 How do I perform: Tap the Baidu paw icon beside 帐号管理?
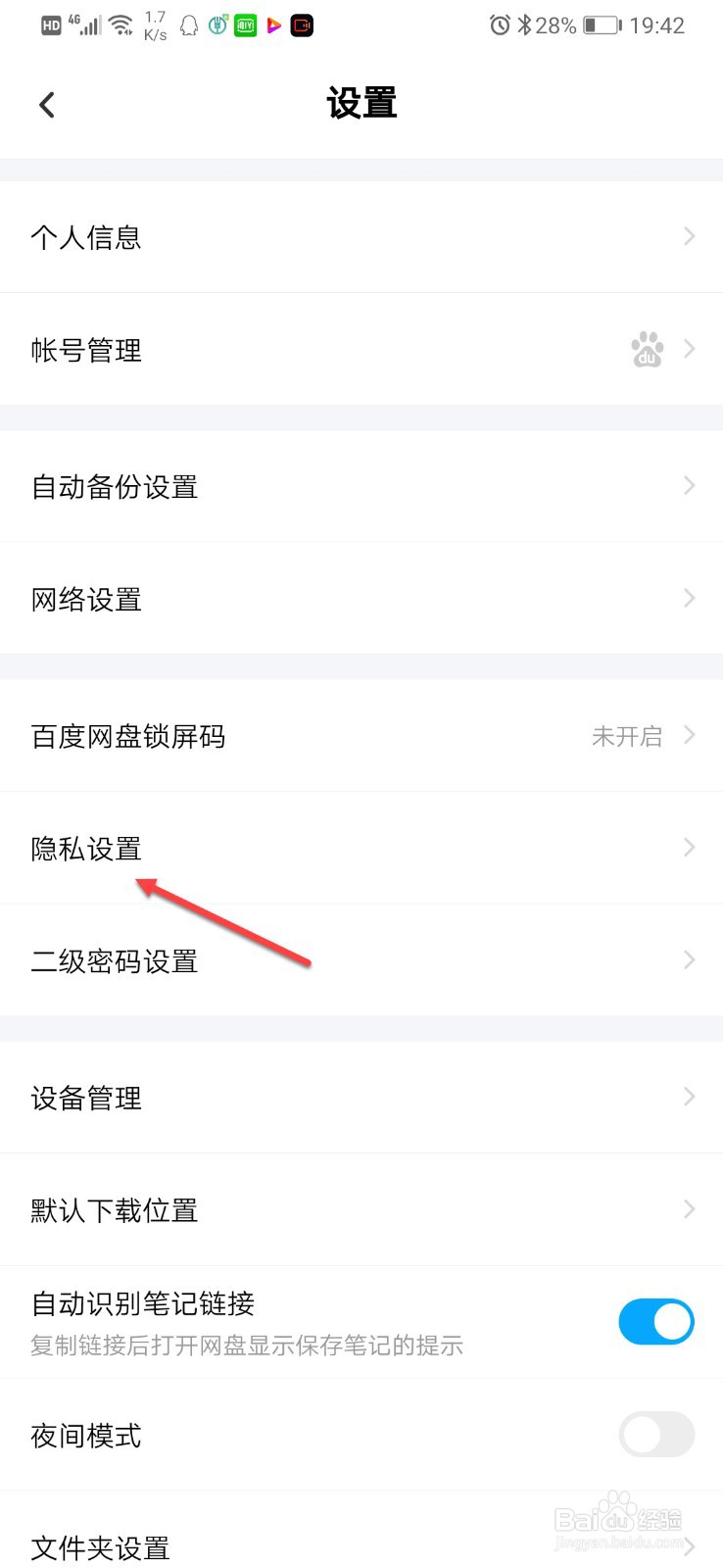pyautogui.click(x=647, y=350)
